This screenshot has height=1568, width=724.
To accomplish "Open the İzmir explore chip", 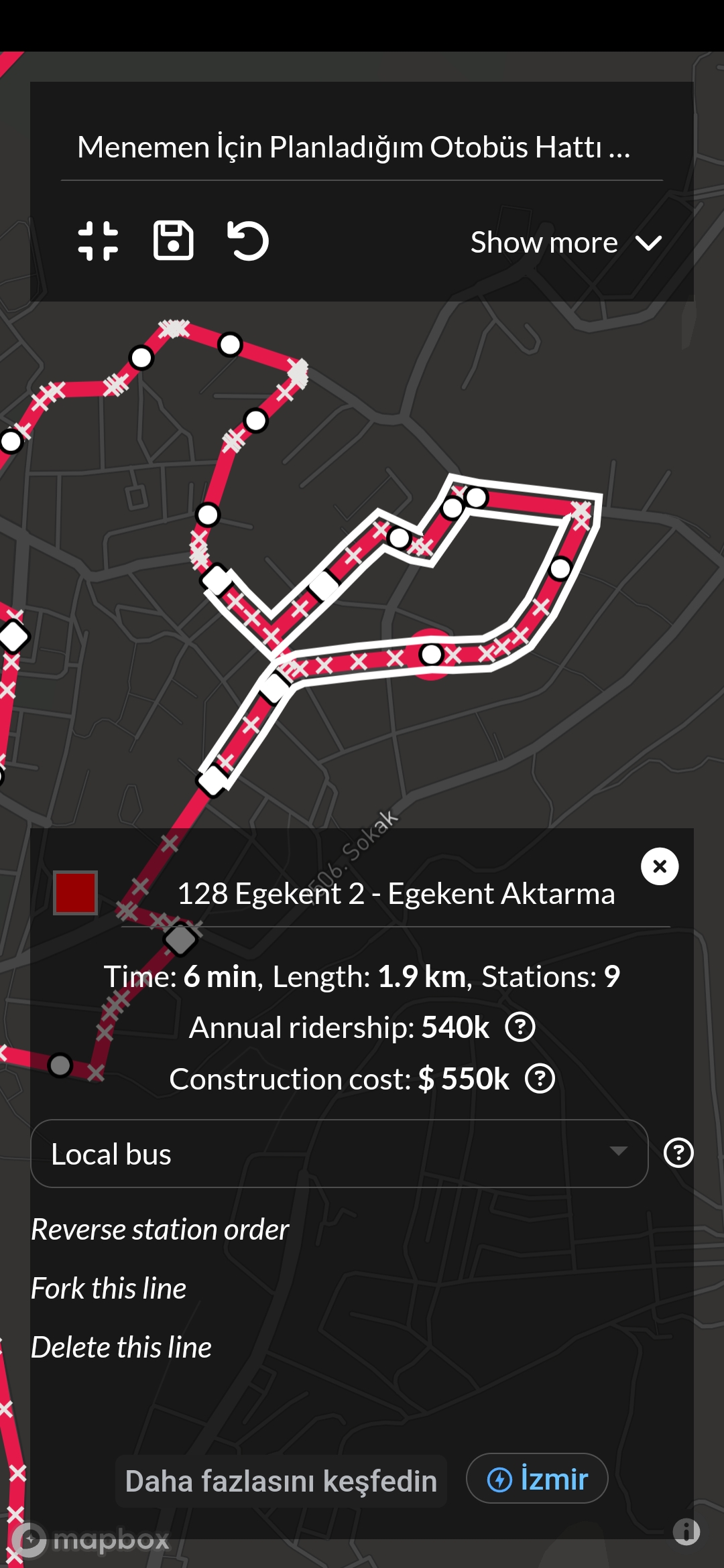I will coord(537,1479).
